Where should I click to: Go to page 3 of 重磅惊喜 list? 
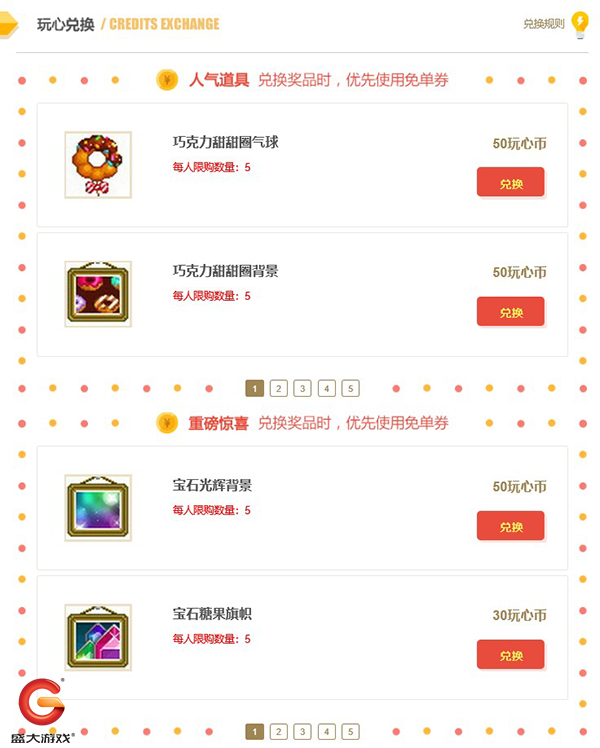(302, 732)
